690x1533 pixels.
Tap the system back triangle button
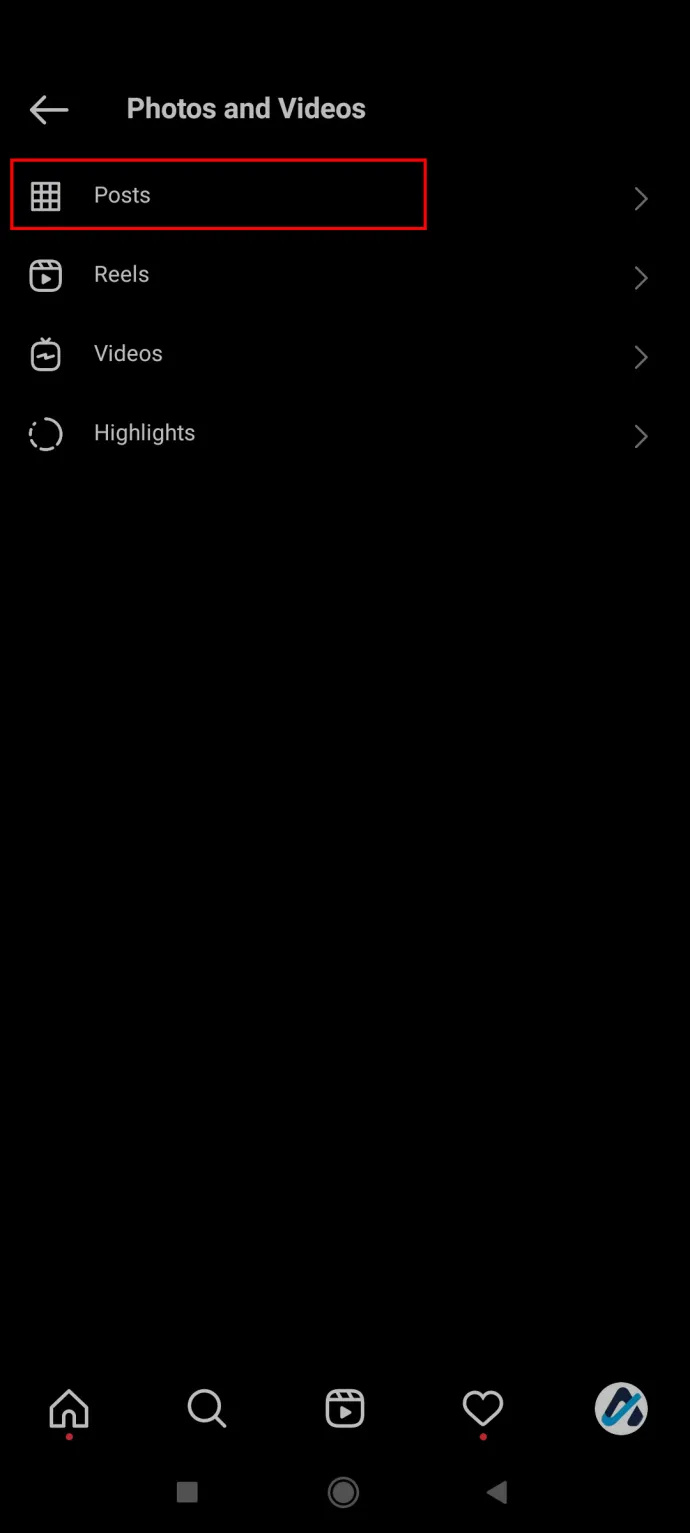click(x=497, y=1493)
